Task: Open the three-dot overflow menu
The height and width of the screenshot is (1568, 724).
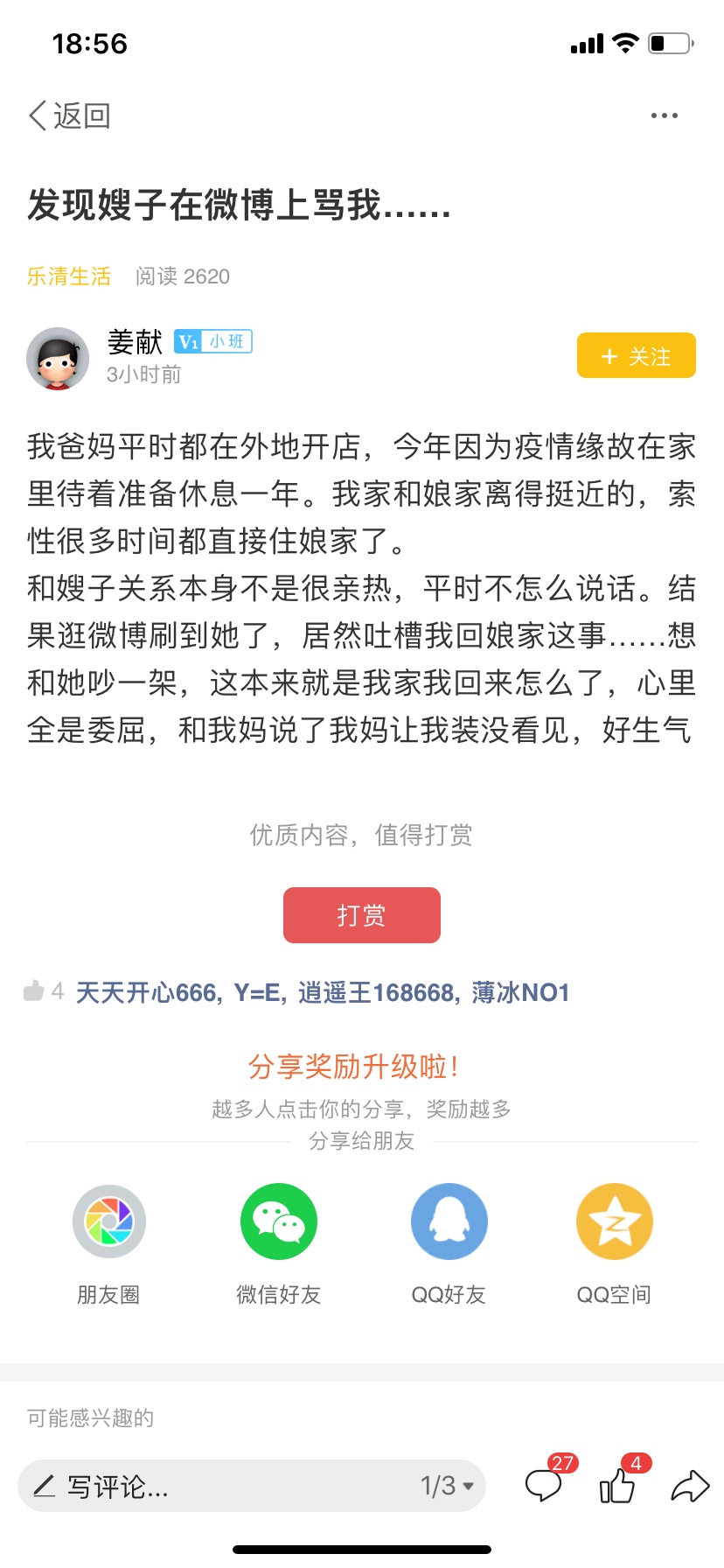Action: point(664,115)
